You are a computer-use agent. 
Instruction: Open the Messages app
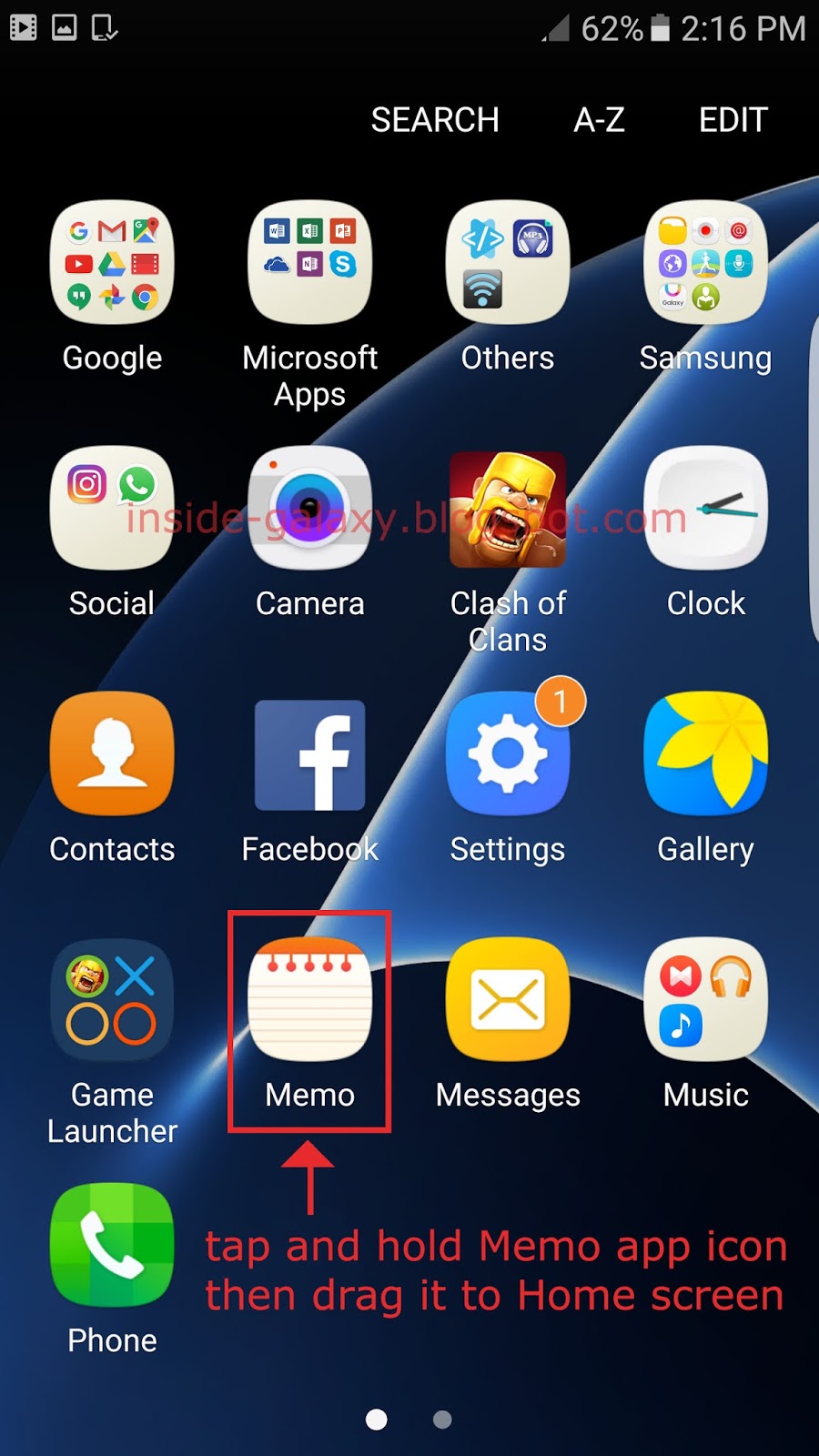(x=507, y=1001)
